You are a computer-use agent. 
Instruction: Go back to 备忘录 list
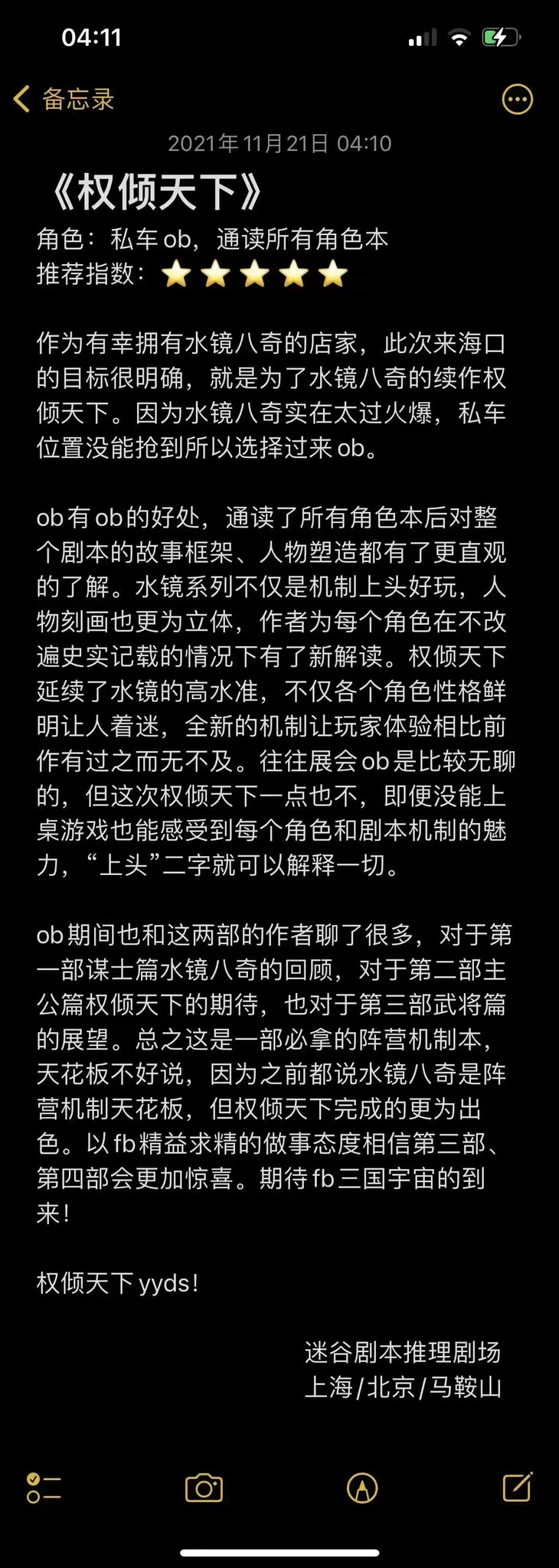click(64, 99)
